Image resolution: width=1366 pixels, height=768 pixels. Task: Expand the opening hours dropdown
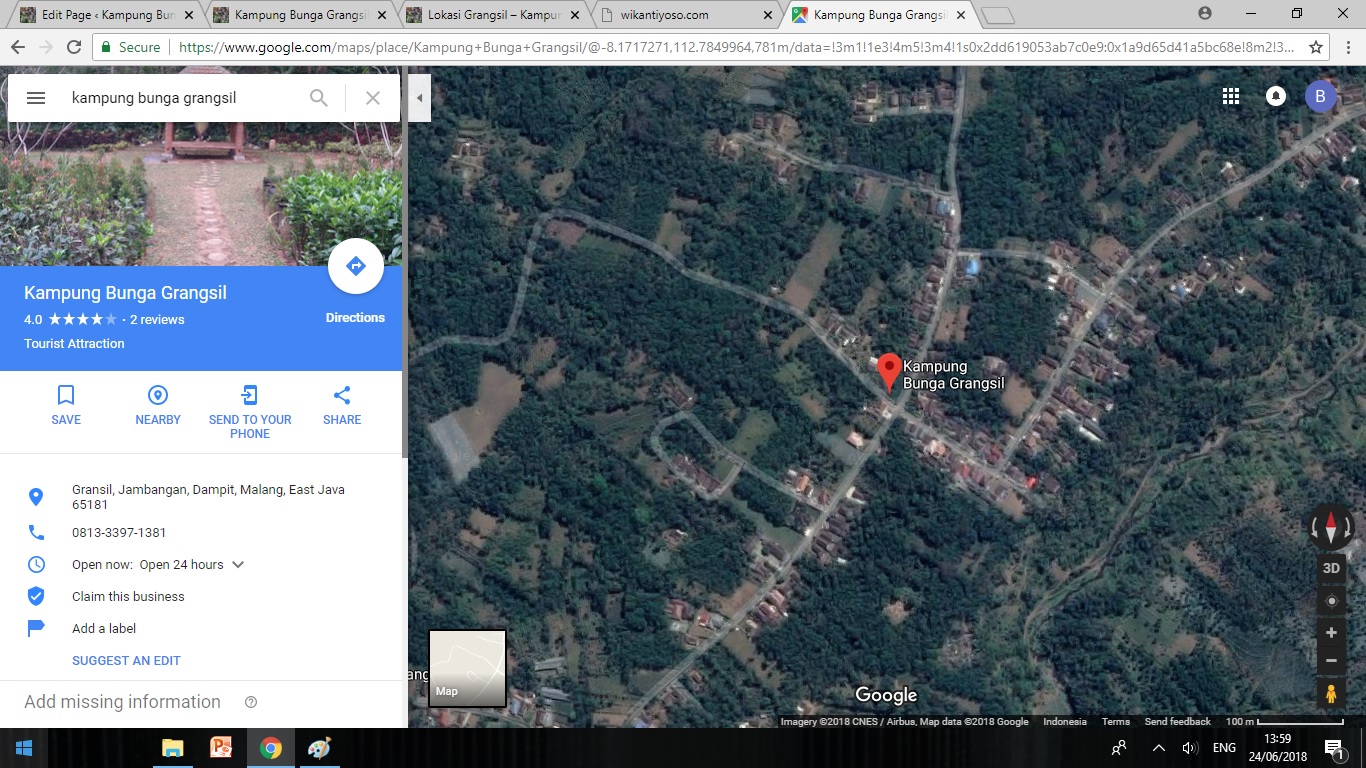238,565
